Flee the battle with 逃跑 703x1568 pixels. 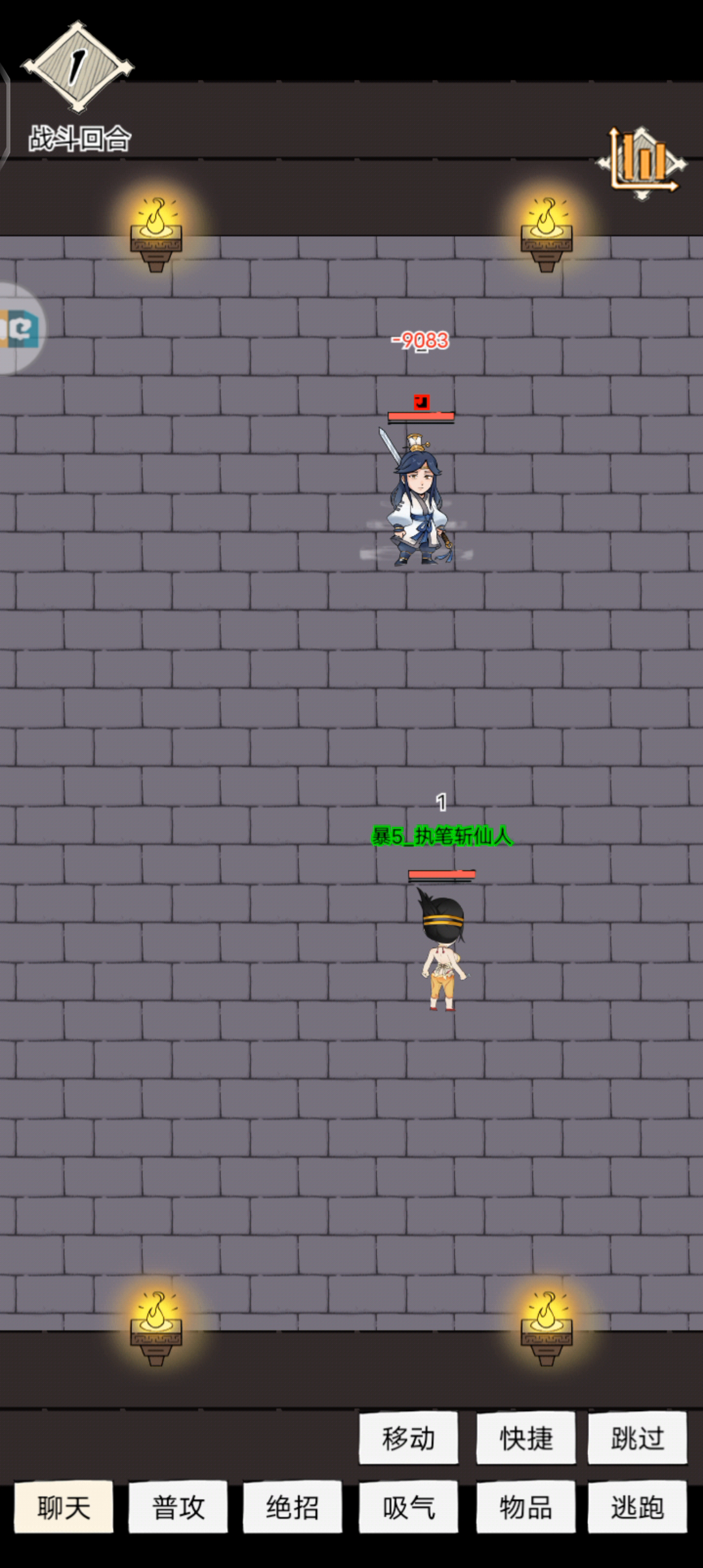[637, 1507]
